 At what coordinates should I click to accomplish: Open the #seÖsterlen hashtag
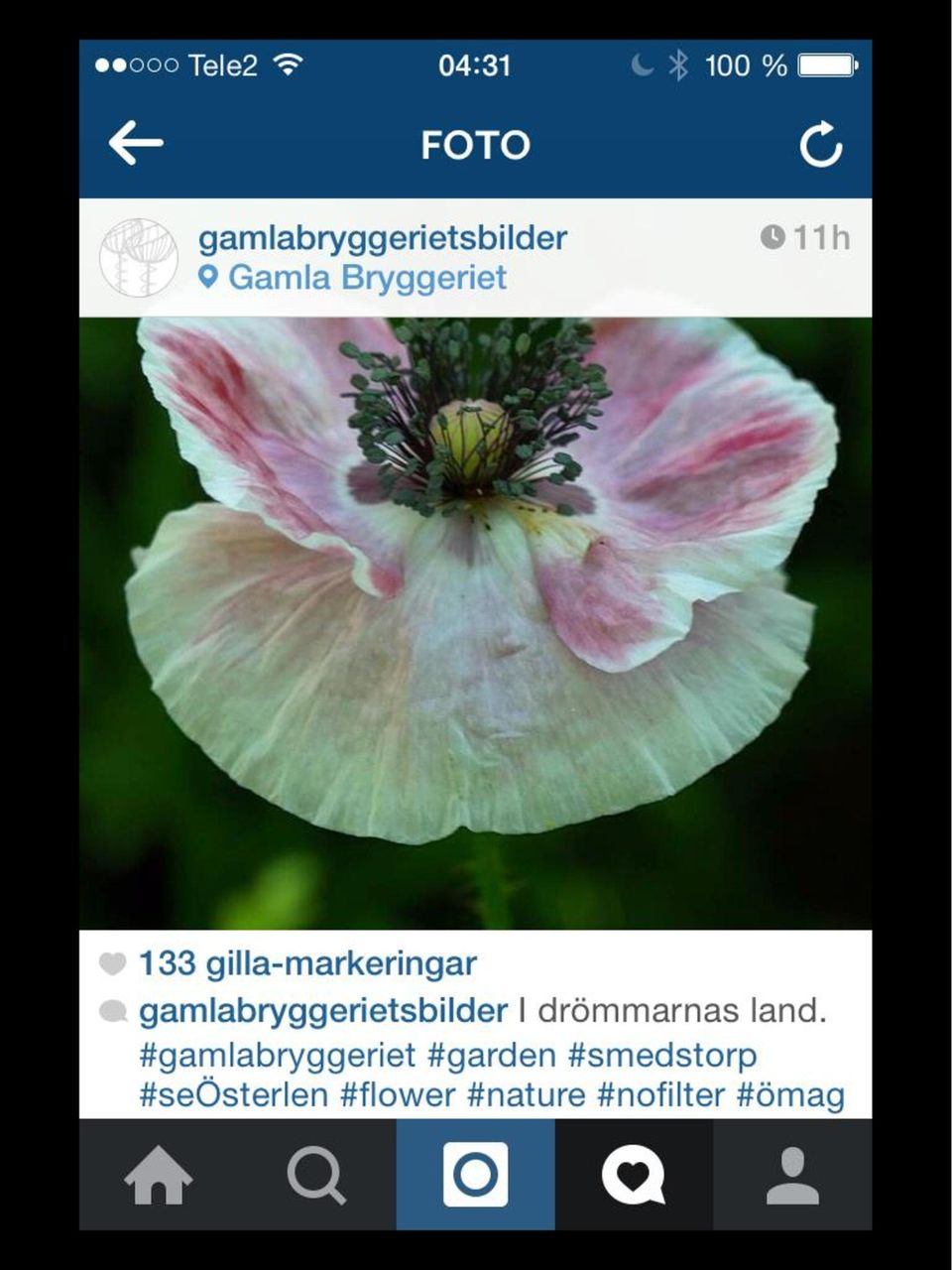[233, 1095]
